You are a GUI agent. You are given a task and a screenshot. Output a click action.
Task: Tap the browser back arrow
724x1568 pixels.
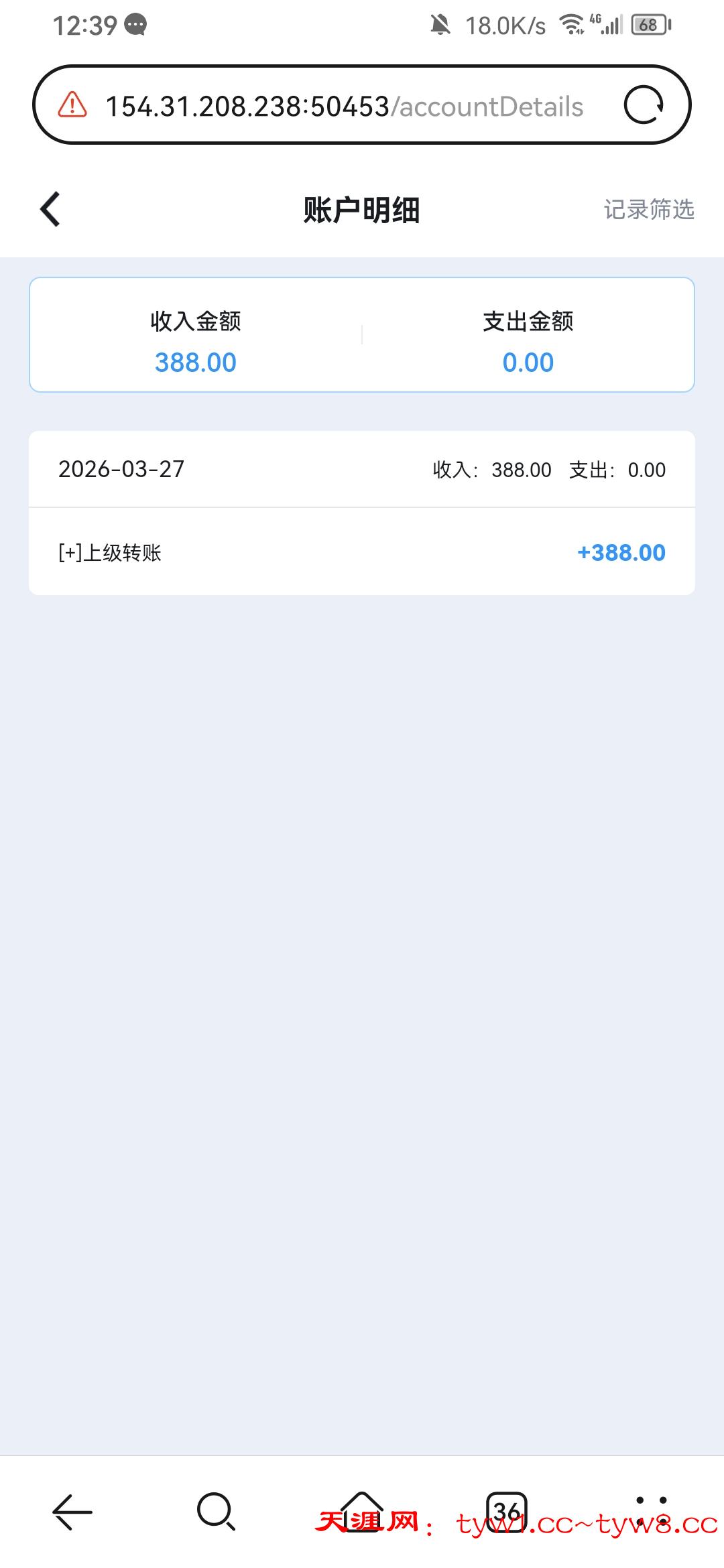click(x=72, y=1512)
